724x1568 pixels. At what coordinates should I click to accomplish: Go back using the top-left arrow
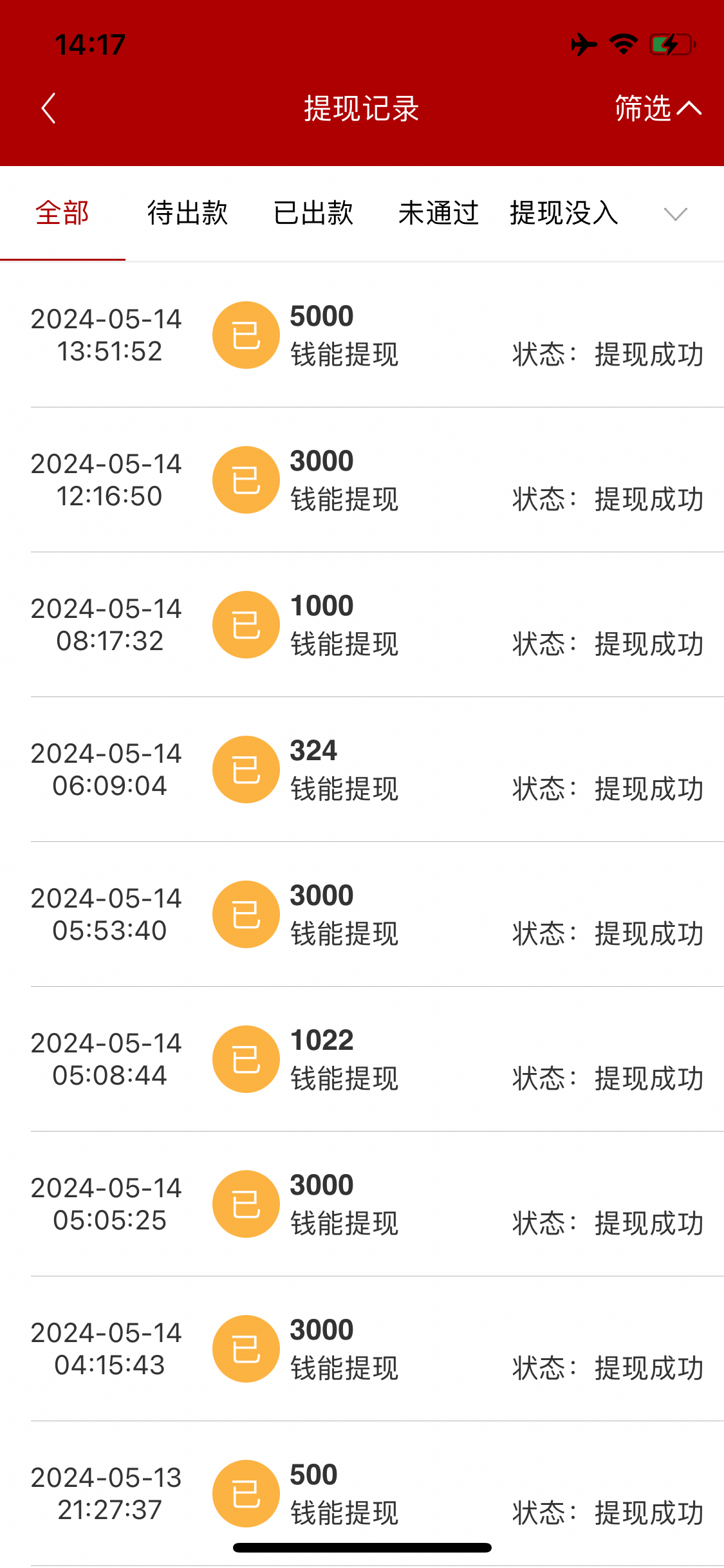tap(48, 108)
